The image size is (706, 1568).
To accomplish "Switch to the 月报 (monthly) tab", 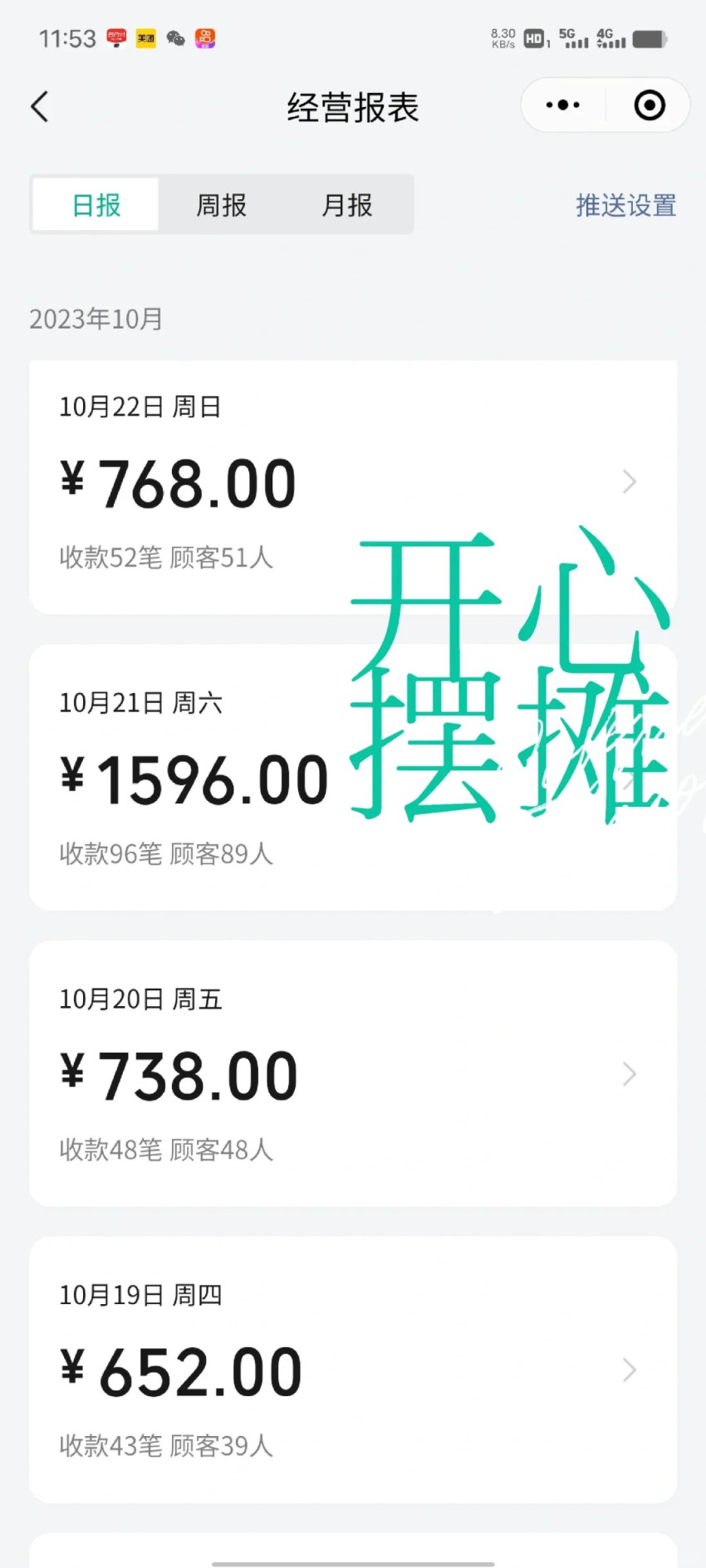I will coord(346,205).
